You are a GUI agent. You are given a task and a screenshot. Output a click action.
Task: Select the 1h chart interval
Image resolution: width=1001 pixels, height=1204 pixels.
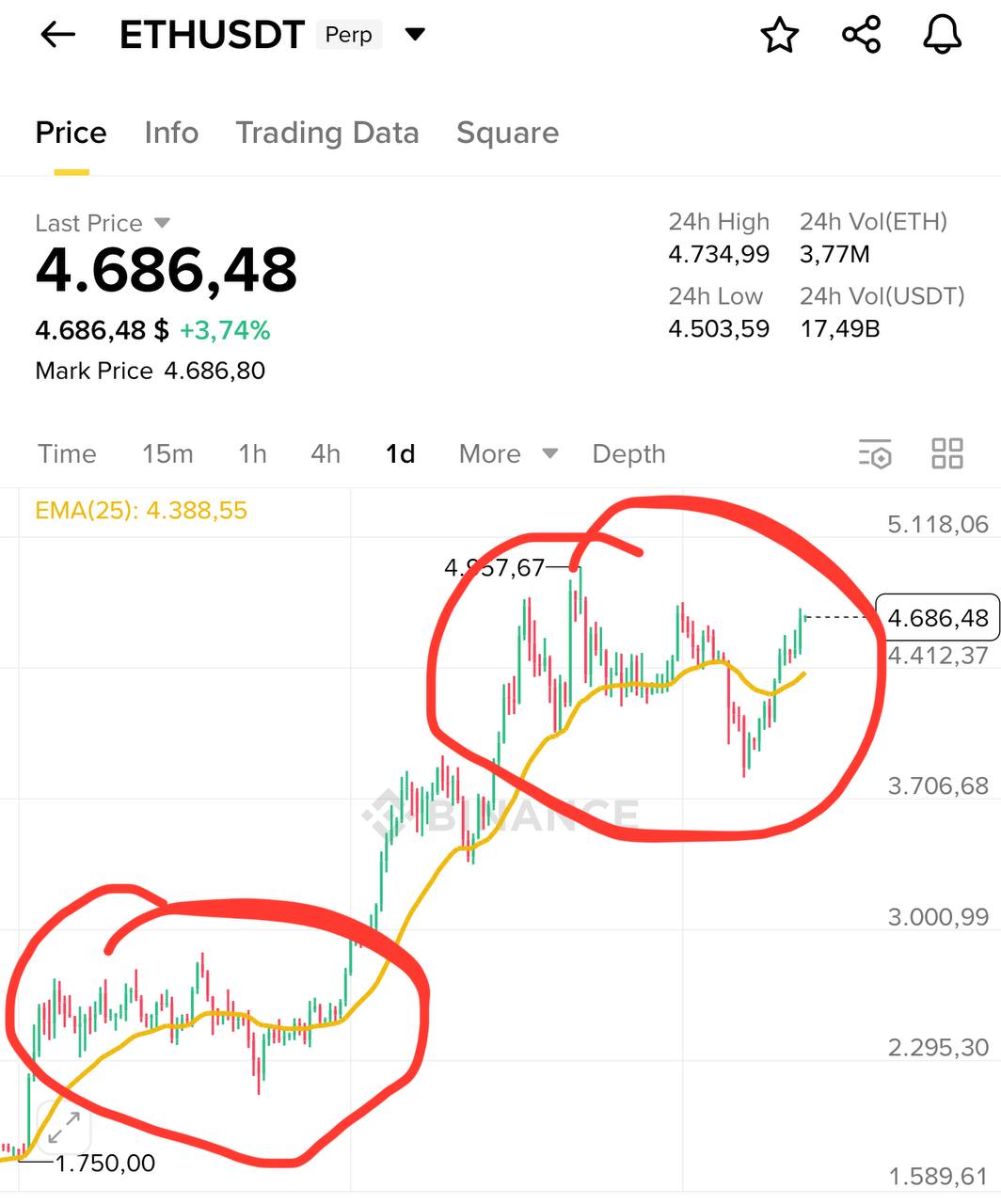click(252, 454)
